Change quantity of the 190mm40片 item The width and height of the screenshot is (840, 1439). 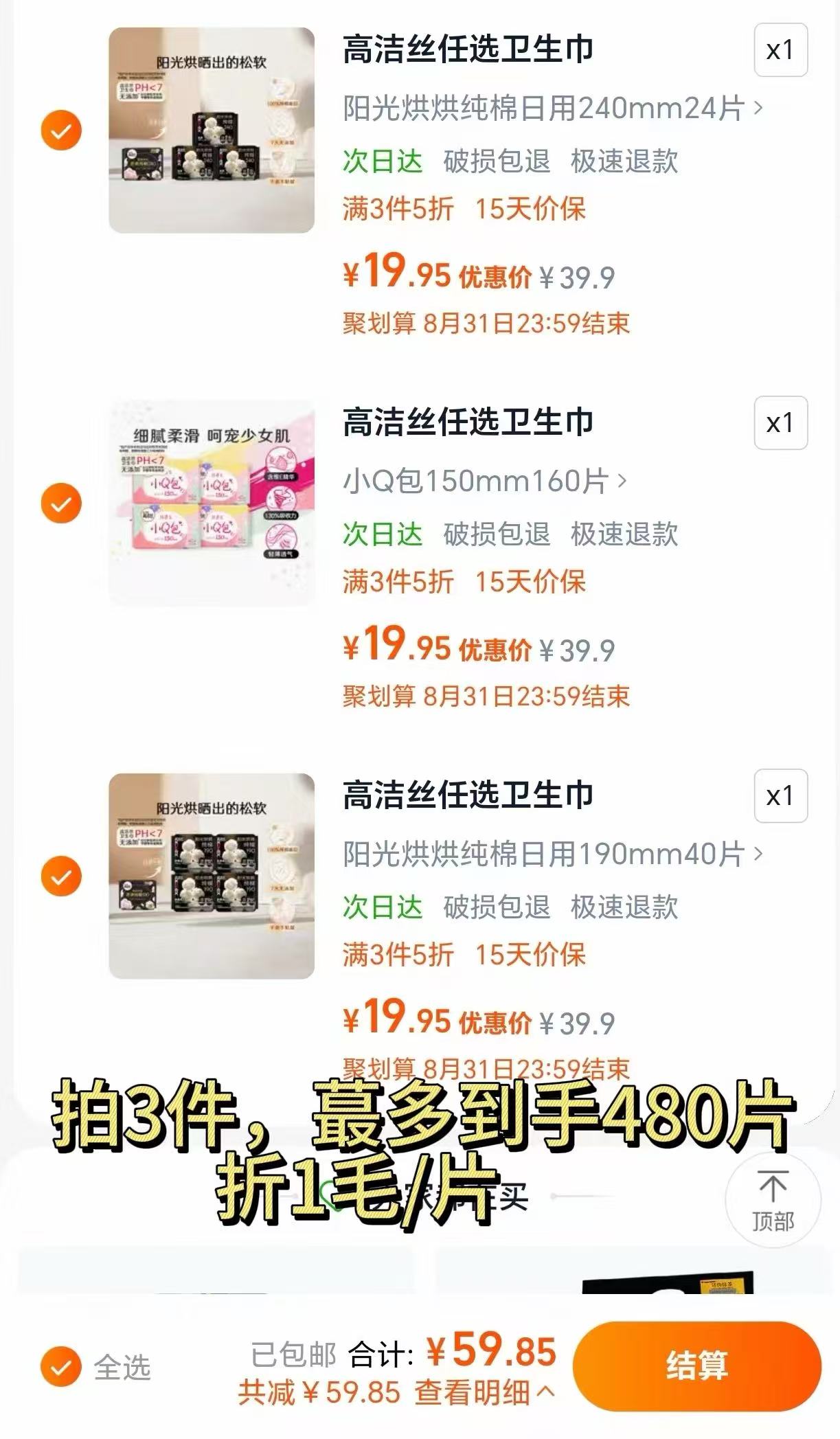[x=780, y=796]
